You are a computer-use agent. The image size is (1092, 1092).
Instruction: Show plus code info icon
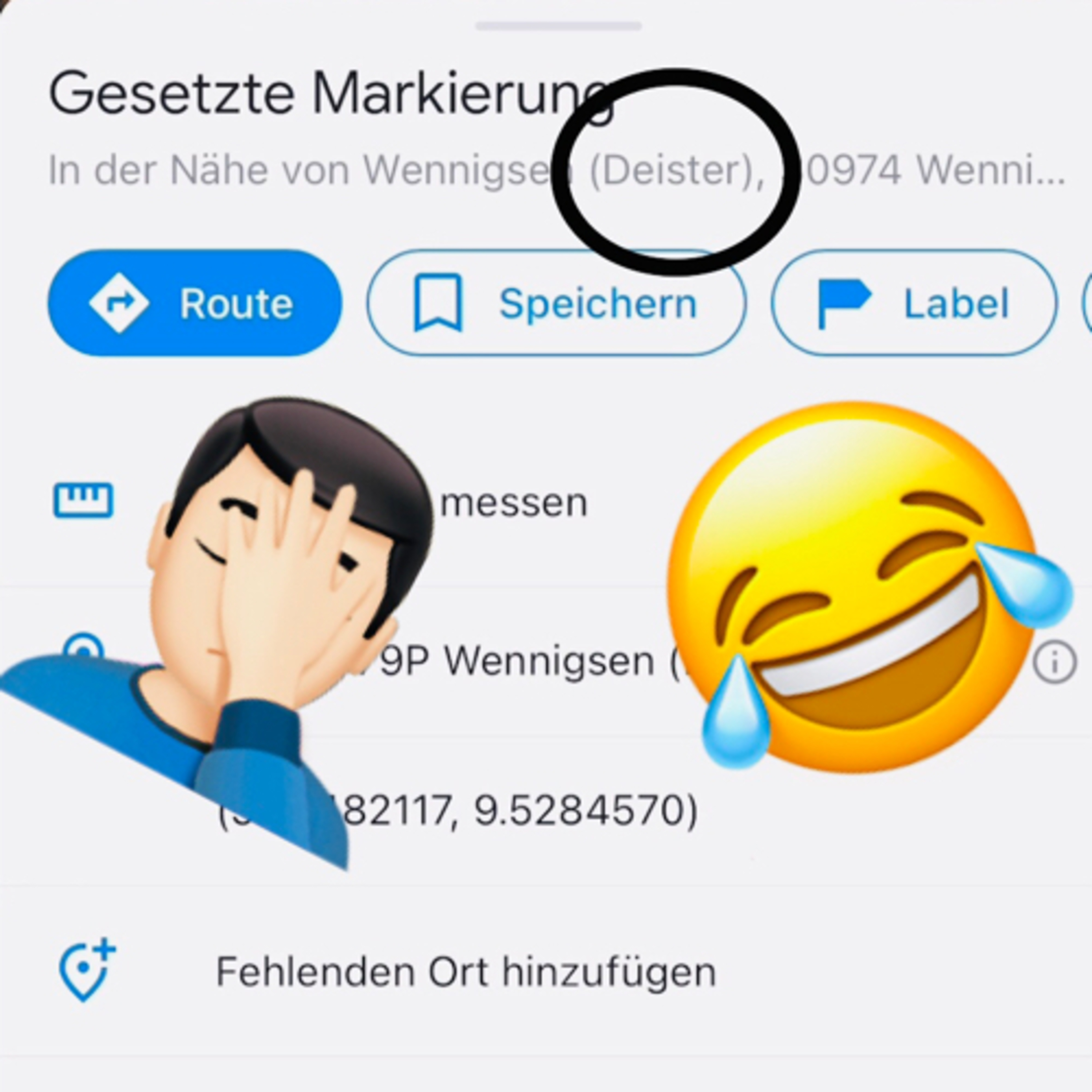tap(1055, 662)
